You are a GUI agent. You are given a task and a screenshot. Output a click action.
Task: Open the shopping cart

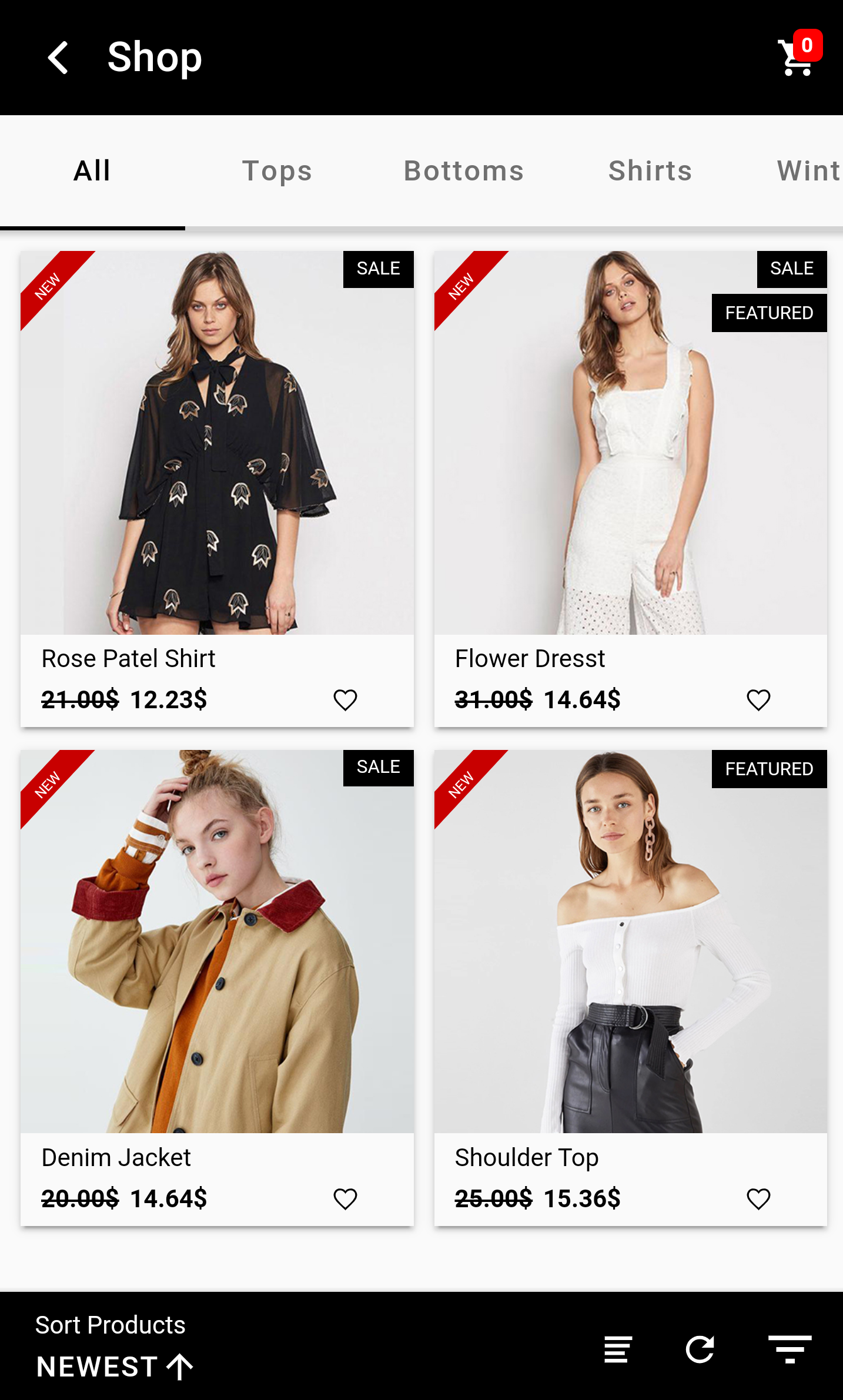798,58
